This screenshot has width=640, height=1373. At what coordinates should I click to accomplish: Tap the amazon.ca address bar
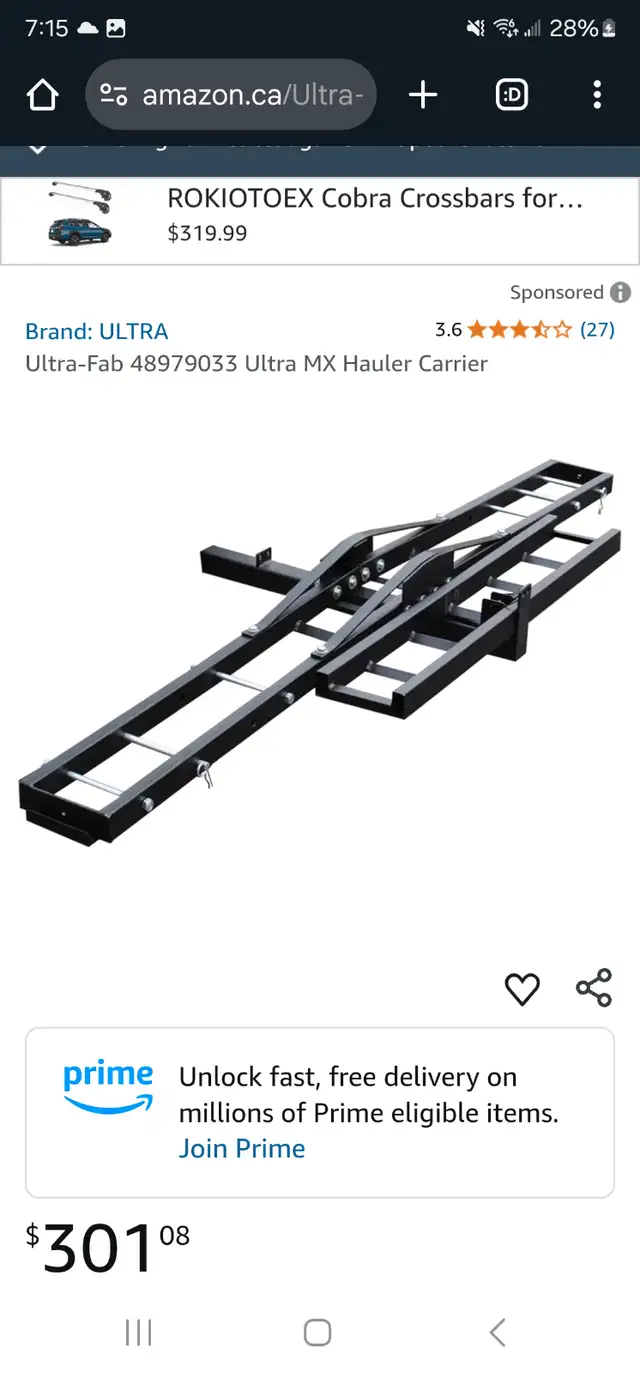tap(231, 95)
